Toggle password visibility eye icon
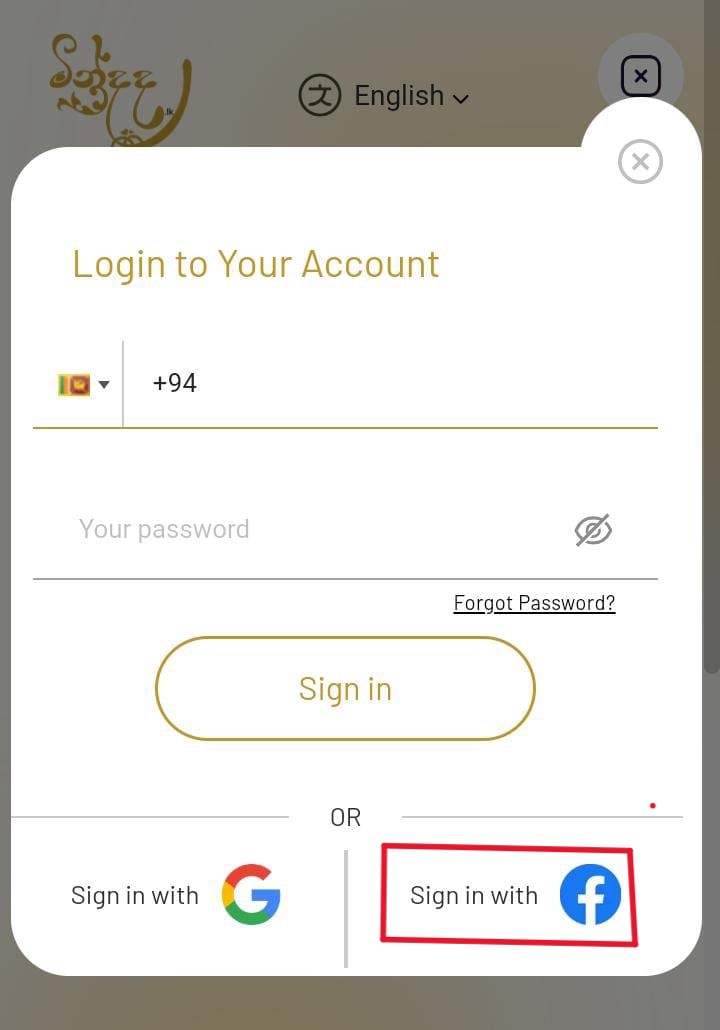The height and width of the screenshot is (1030, 720). click(x=593, y=530)
